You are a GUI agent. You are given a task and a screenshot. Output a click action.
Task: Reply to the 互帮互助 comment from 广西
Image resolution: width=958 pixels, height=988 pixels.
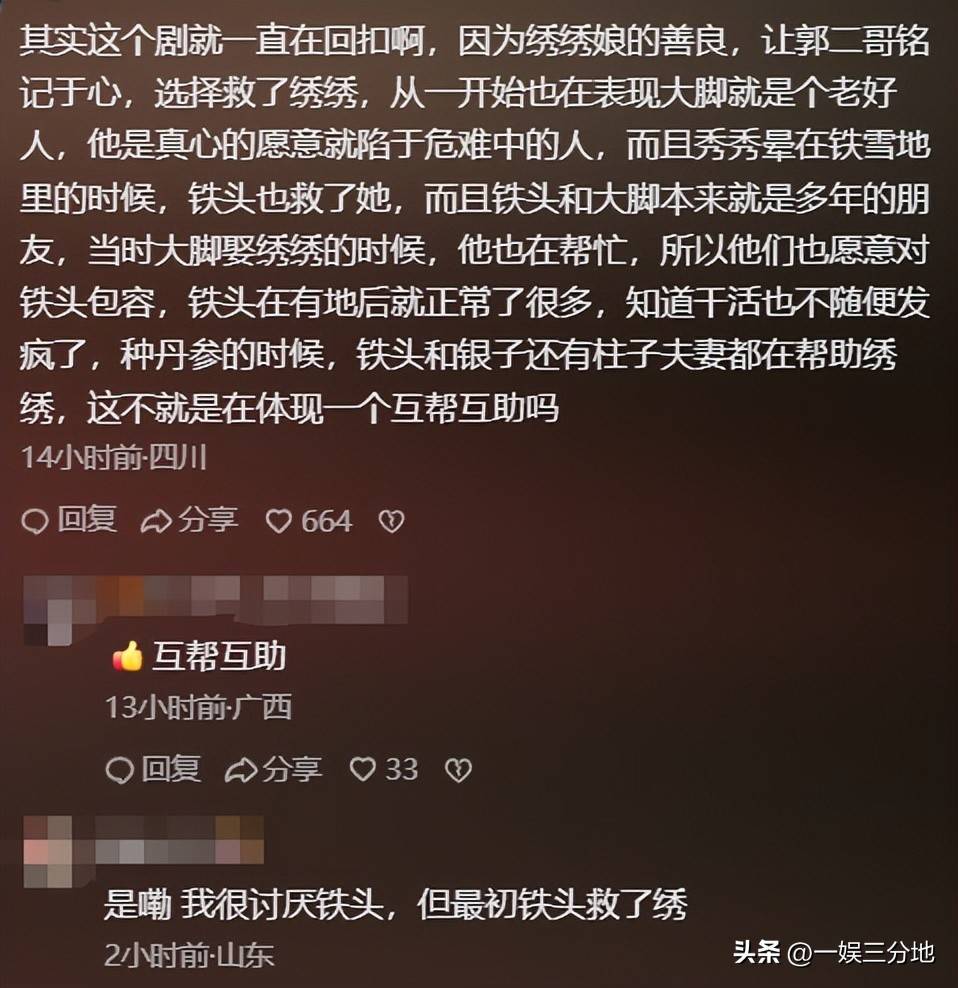coord(154,769)
